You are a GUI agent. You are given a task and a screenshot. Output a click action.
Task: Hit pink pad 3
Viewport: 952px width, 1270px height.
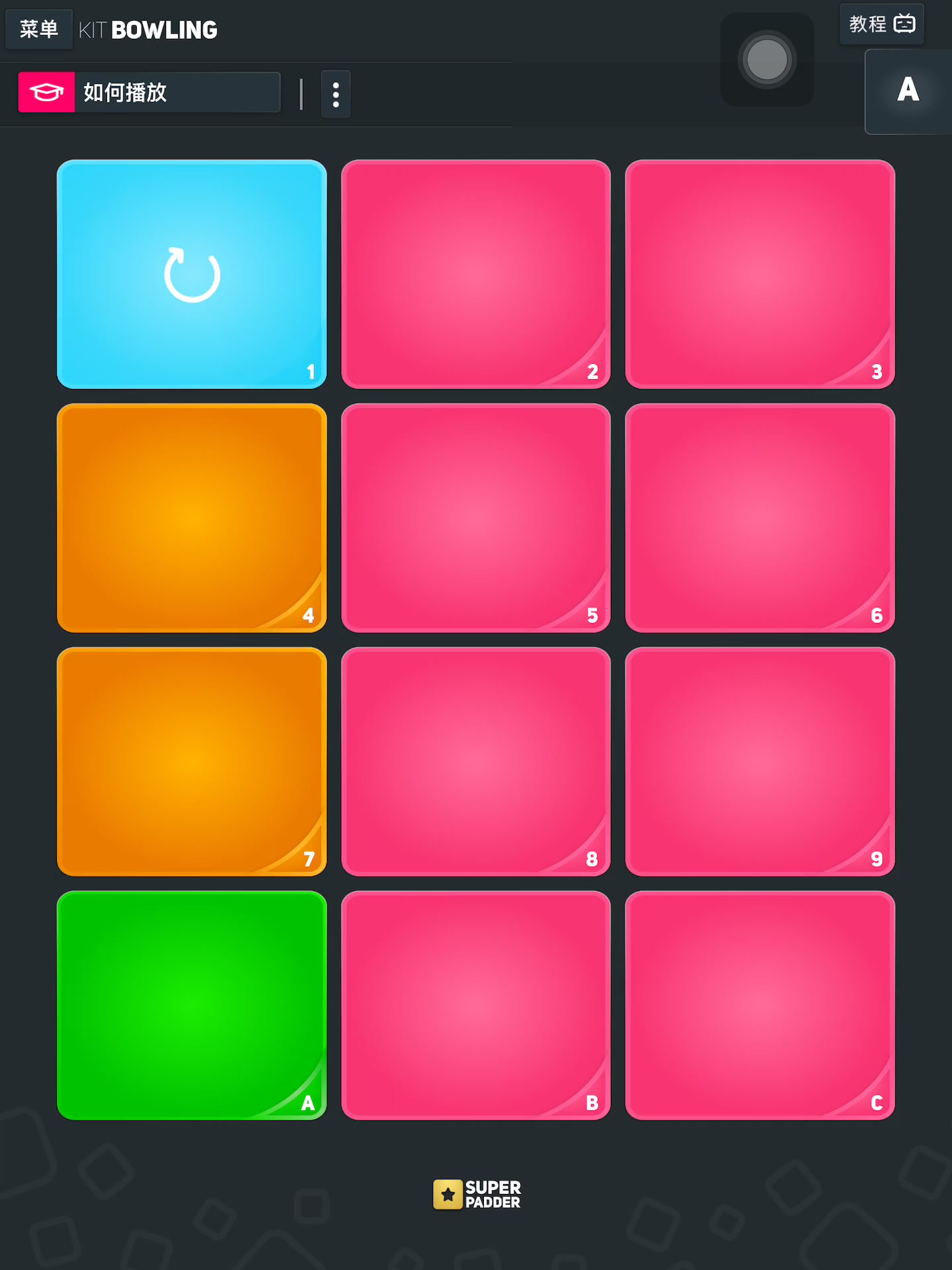pos(760,274)
